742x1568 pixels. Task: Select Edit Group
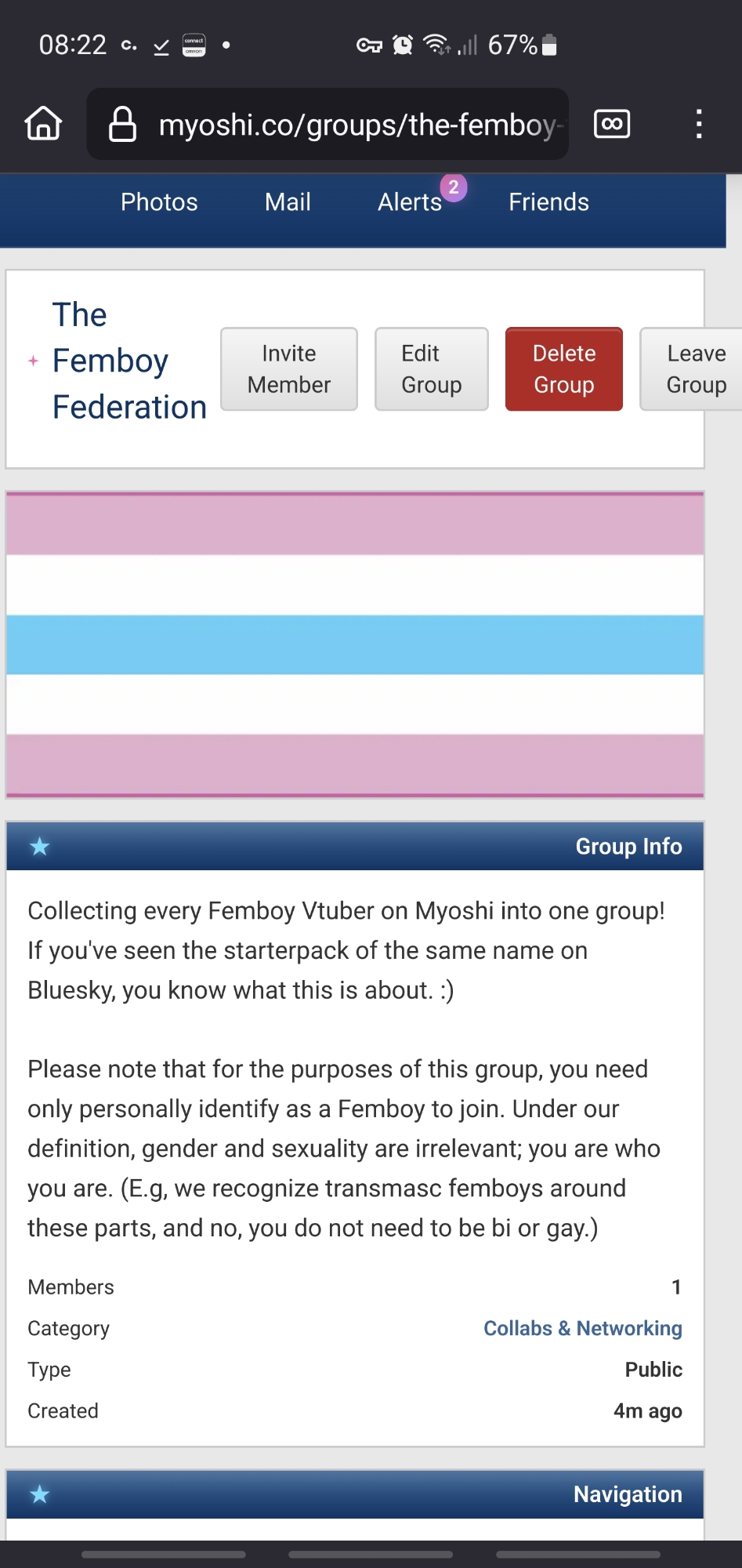coord(432,369)
